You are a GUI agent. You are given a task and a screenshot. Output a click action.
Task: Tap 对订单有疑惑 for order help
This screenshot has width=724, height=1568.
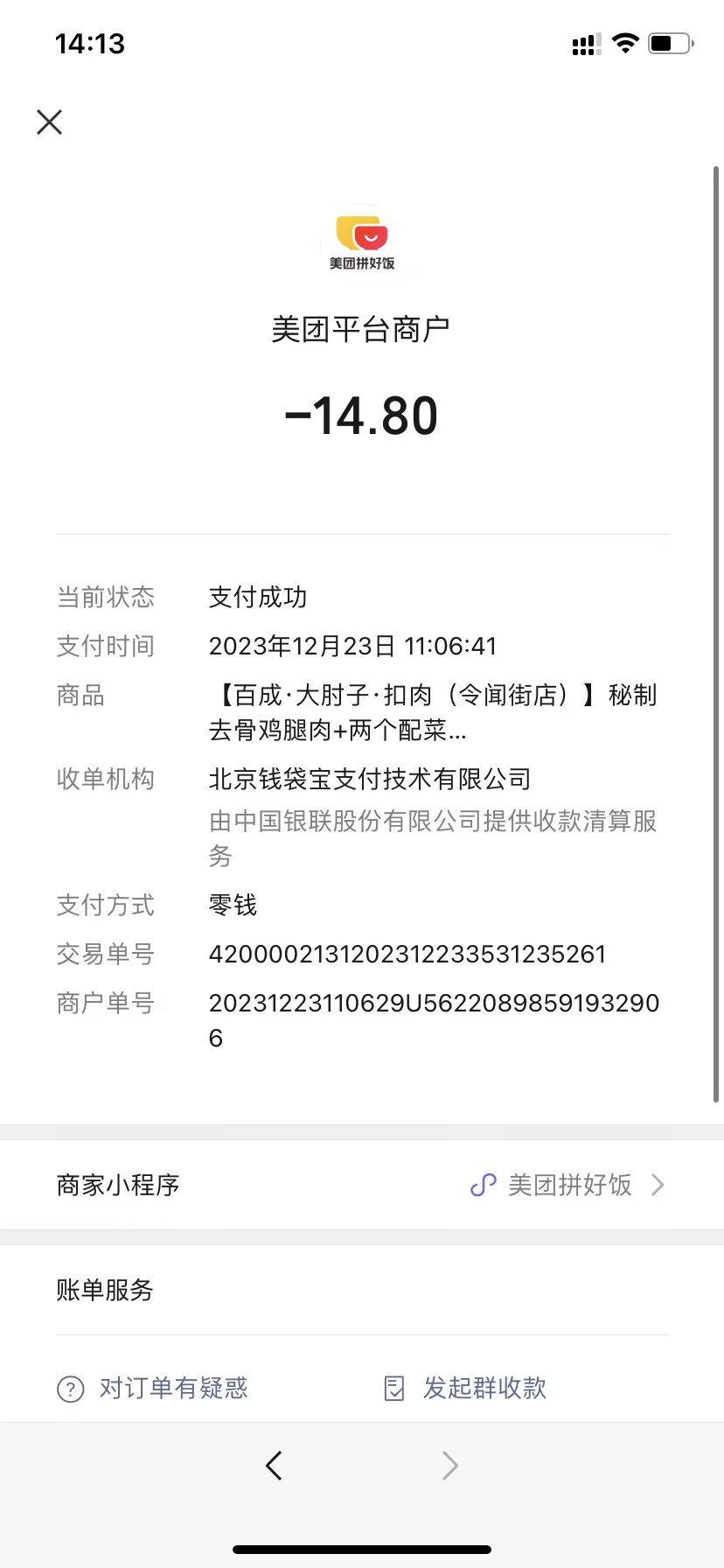click(x=153, y=1388)
